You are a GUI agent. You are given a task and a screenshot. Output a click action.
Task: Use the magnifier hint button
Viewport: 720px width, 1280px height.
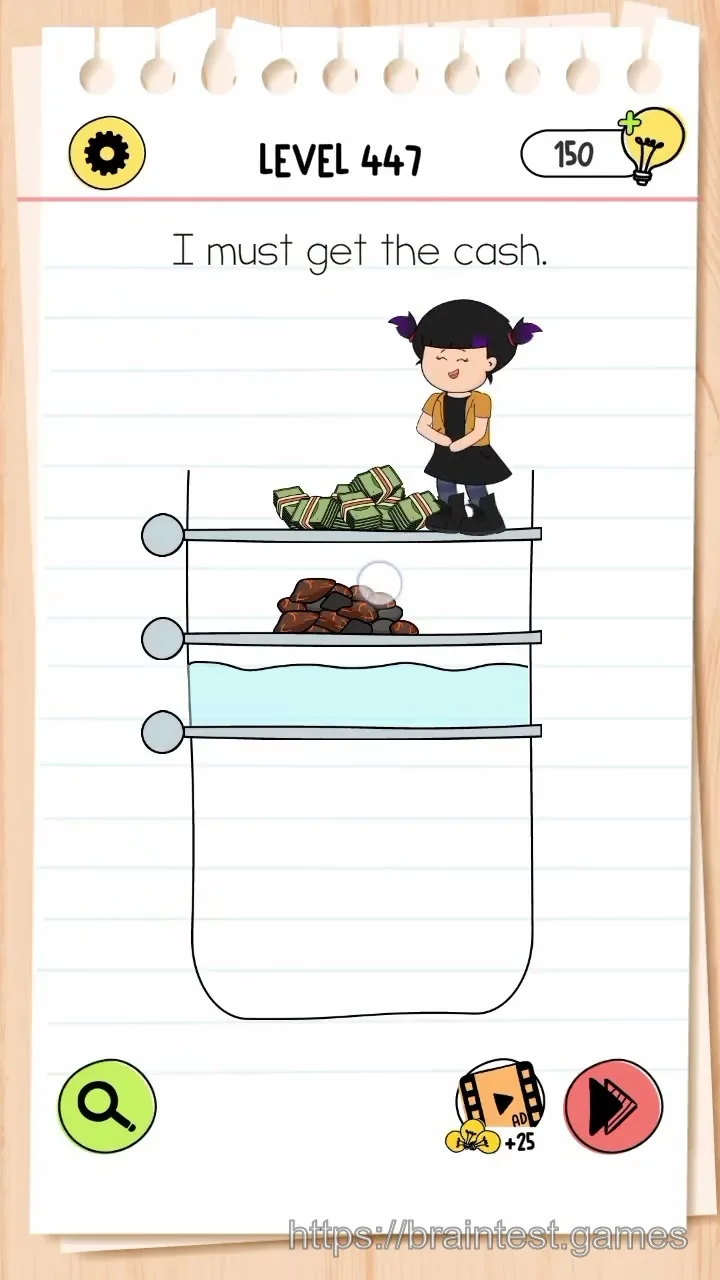coord(107,1106)
